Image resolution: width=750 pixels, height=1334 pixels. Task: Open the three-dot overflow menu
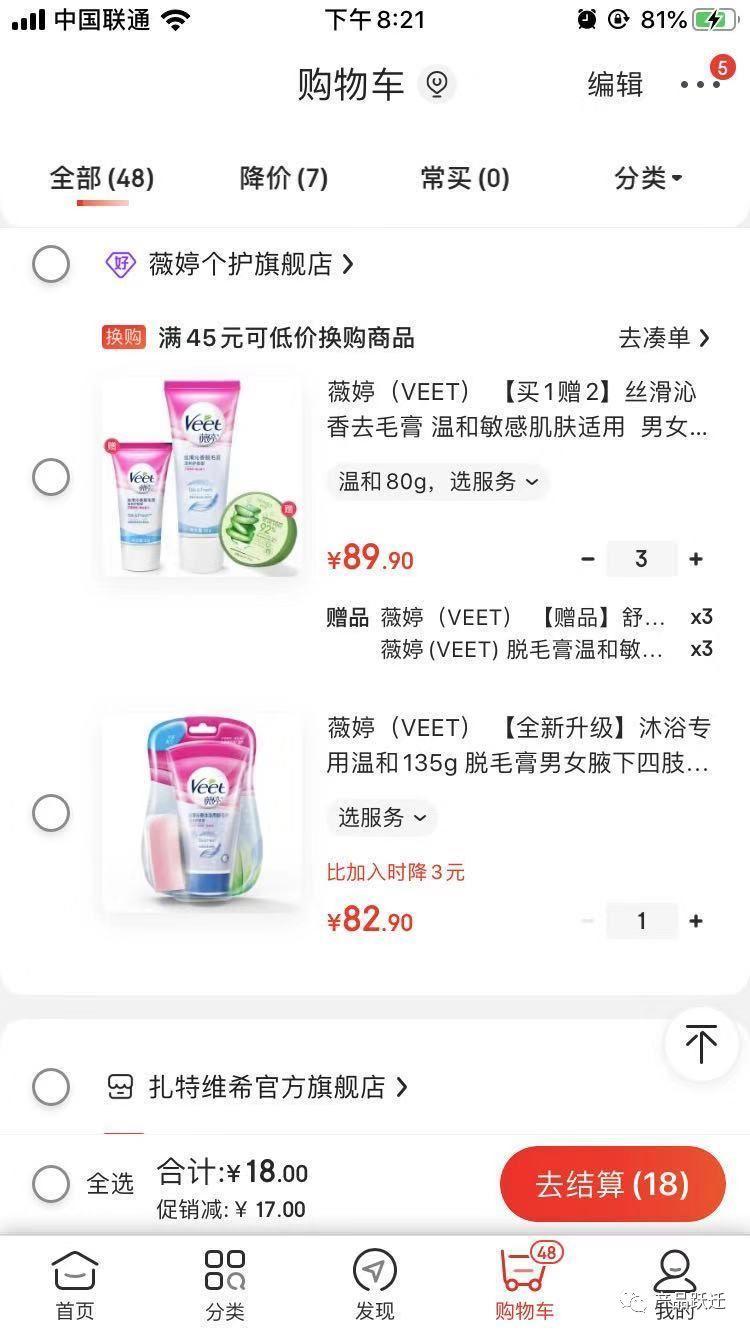click(699, 84)
